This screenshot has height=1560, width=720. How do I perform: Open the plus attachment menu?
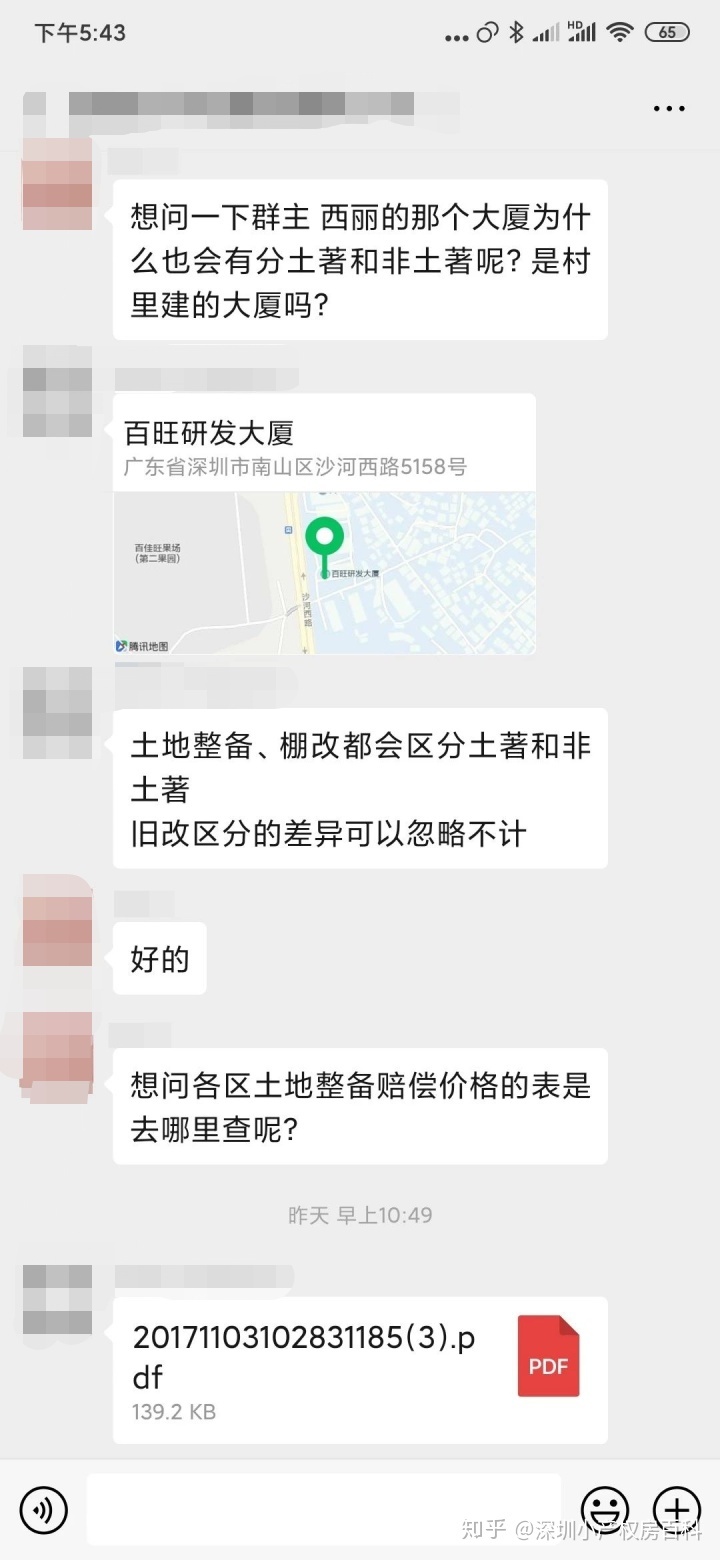coord(677,1509)
